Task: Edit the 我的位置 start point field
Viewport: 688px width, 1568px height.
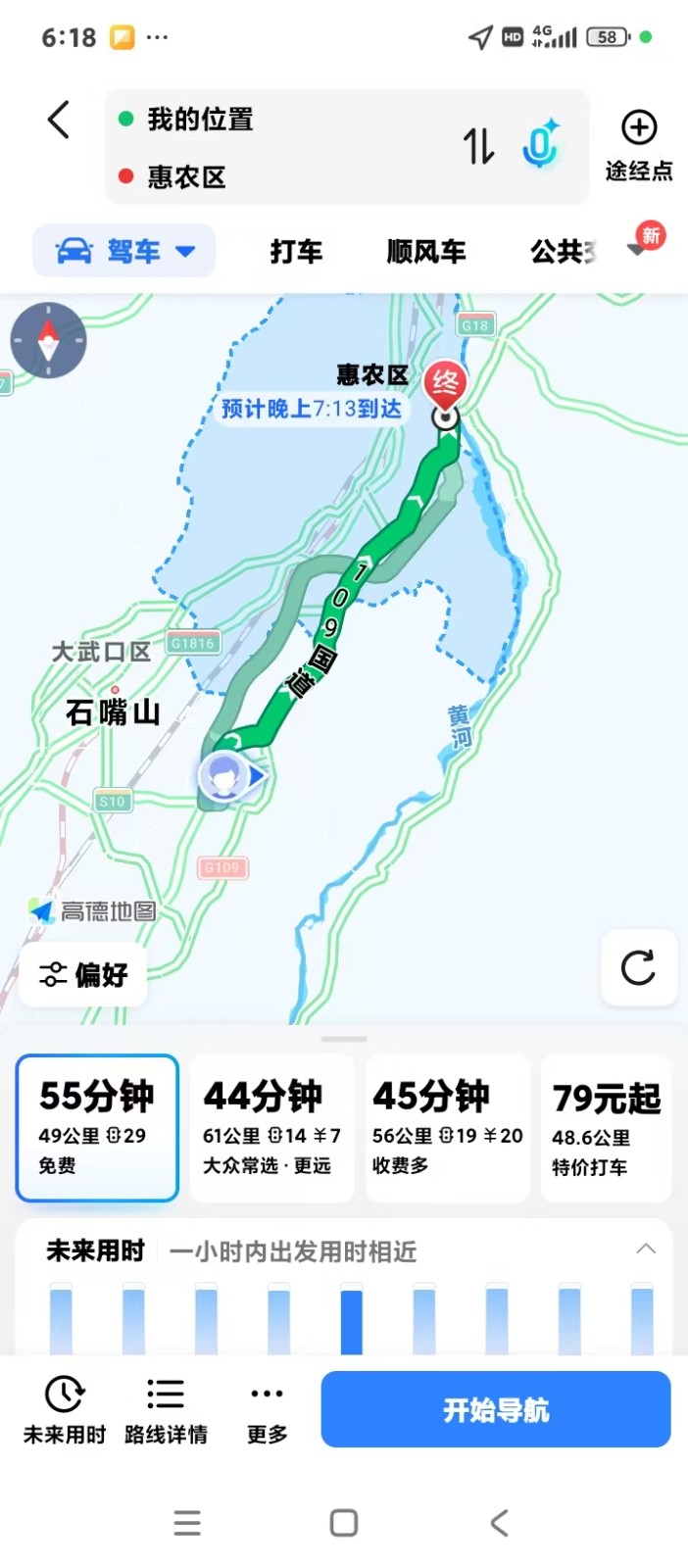Action: pos(274,120)
